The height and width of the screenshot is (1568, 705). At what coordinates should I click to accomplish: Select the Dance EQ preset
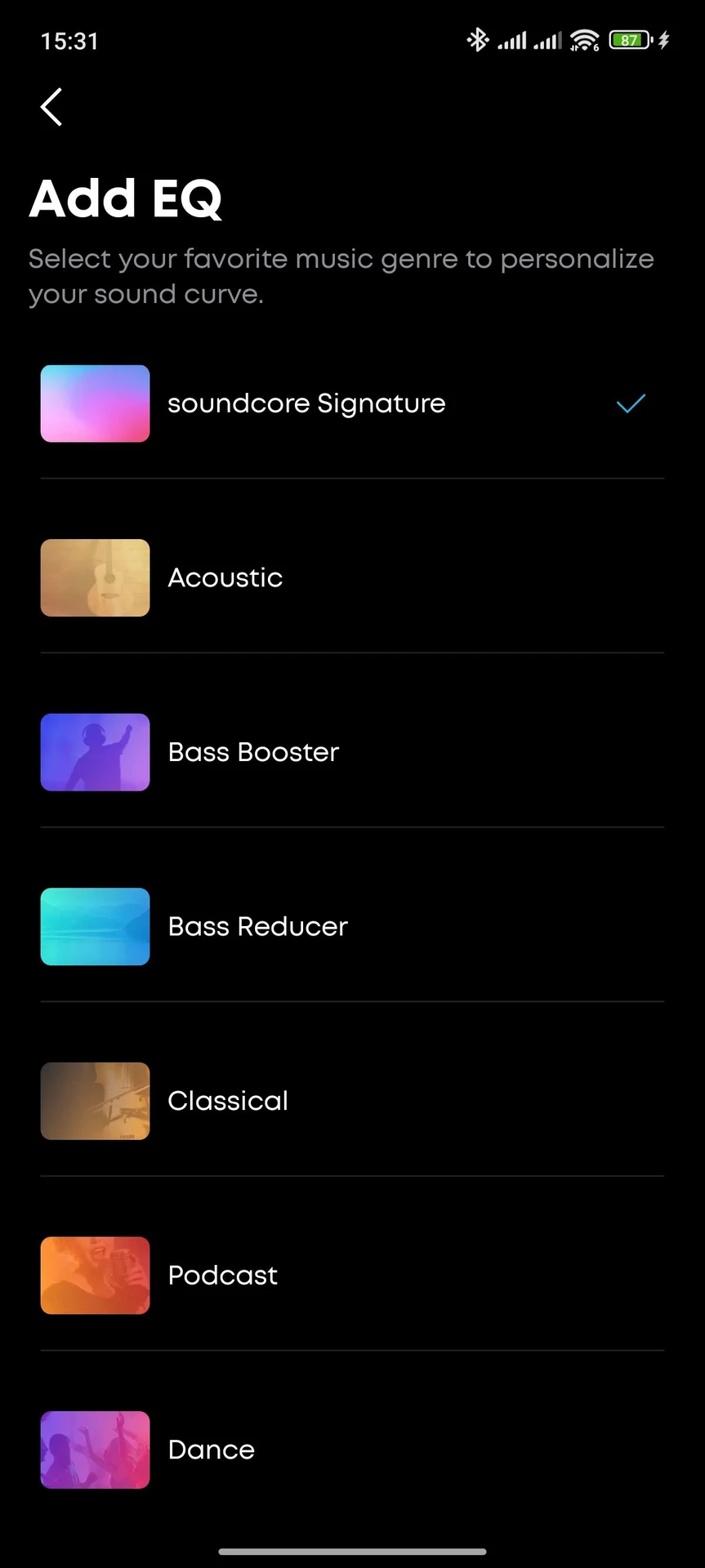pos(211,1450)
